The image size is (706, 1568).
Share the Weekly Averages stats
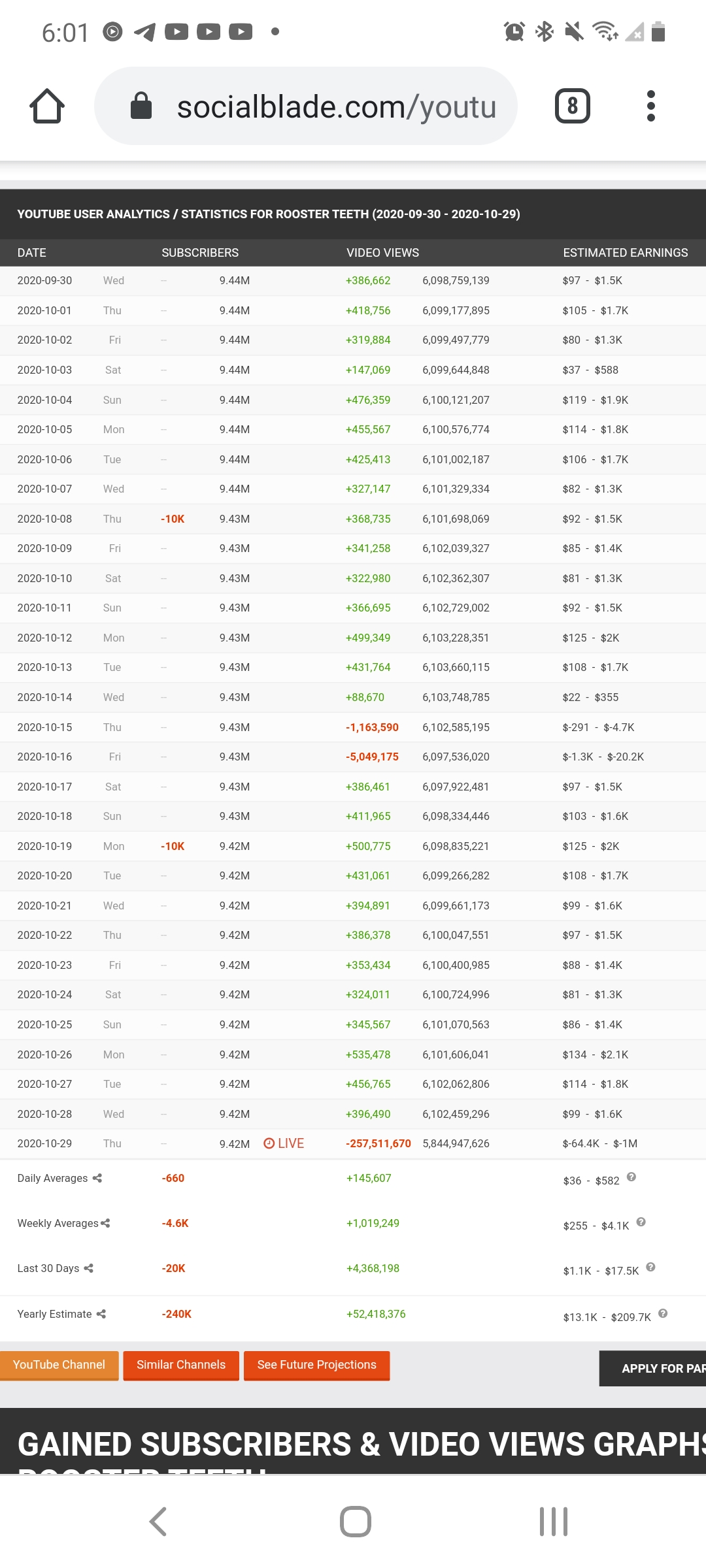[105, 1223]
